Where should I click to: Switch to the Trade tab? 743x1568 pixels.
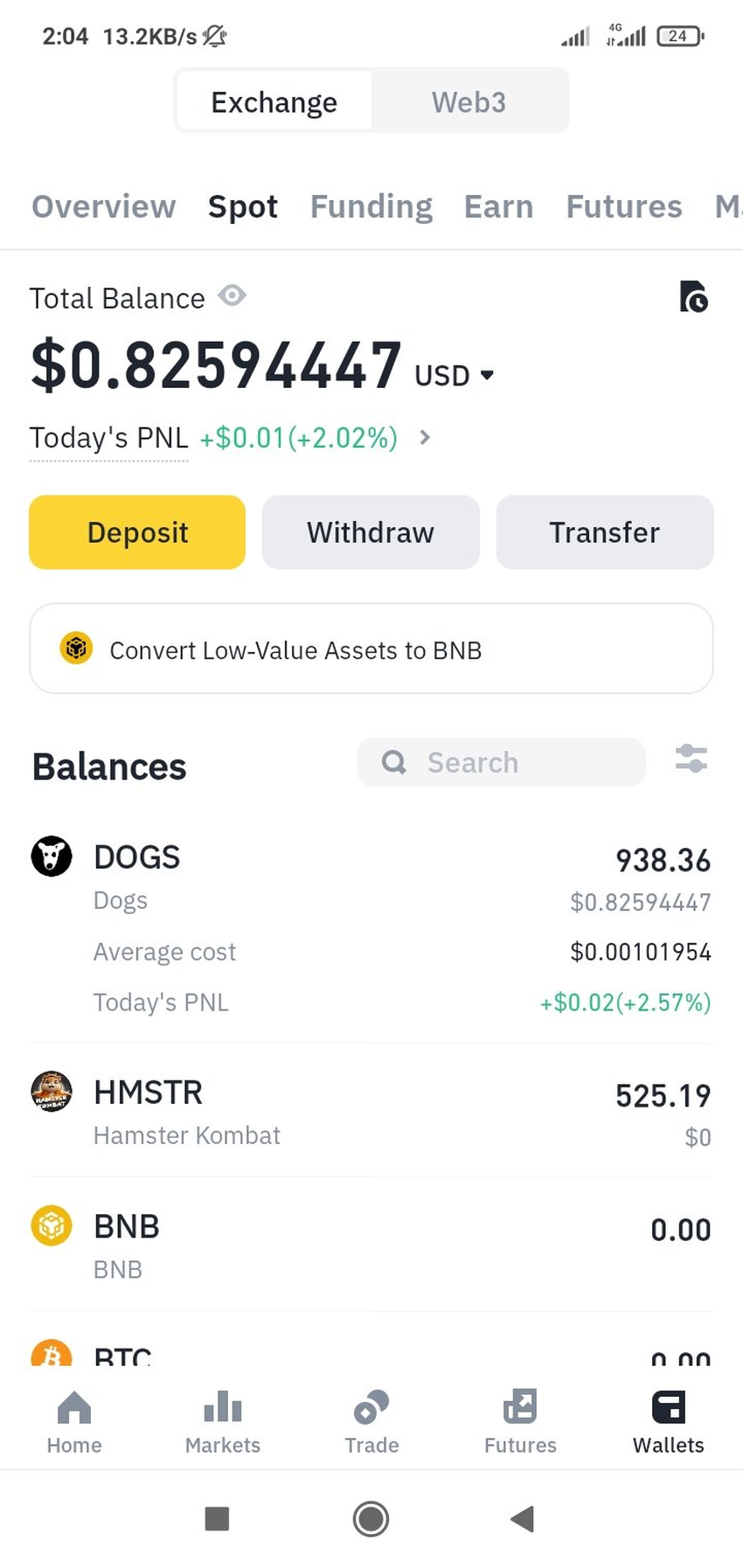click(x=371, y=1422)
